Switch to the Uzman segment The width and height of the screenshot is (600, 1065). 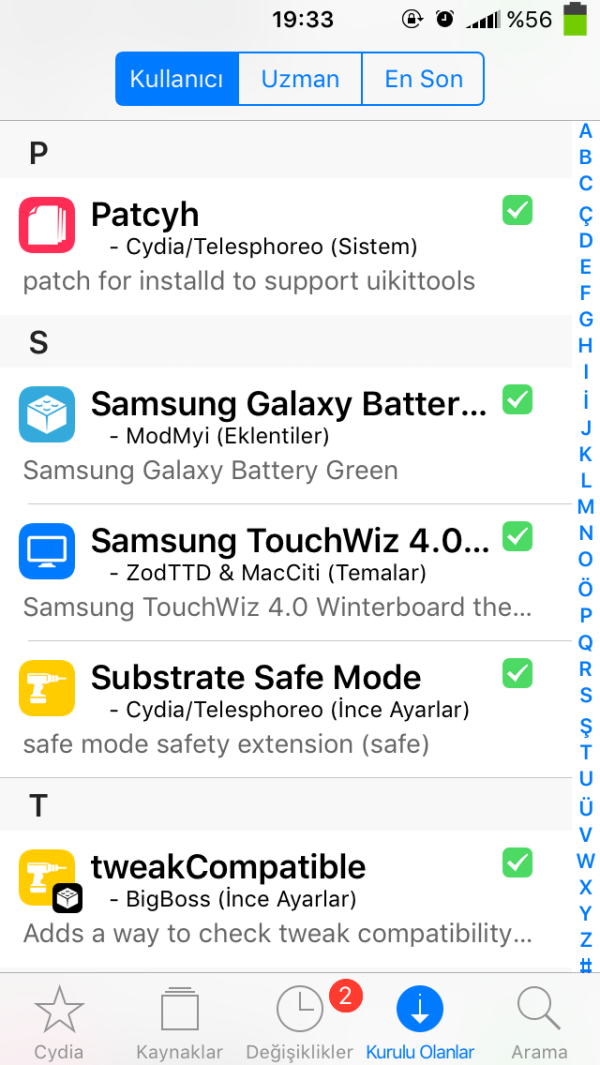tap(300, 79)
